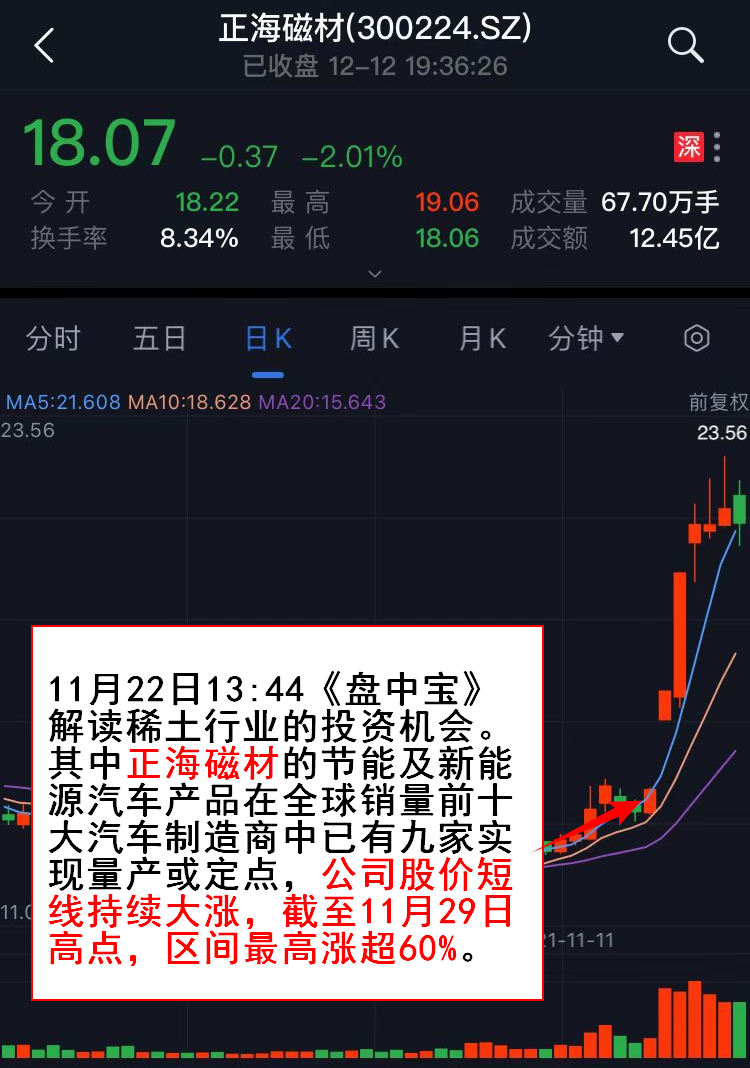The height and width of the screenshot is (1068, 750).
Task: Switch to 周K weekly candlesticks
Action: click(x=375, y=339)
